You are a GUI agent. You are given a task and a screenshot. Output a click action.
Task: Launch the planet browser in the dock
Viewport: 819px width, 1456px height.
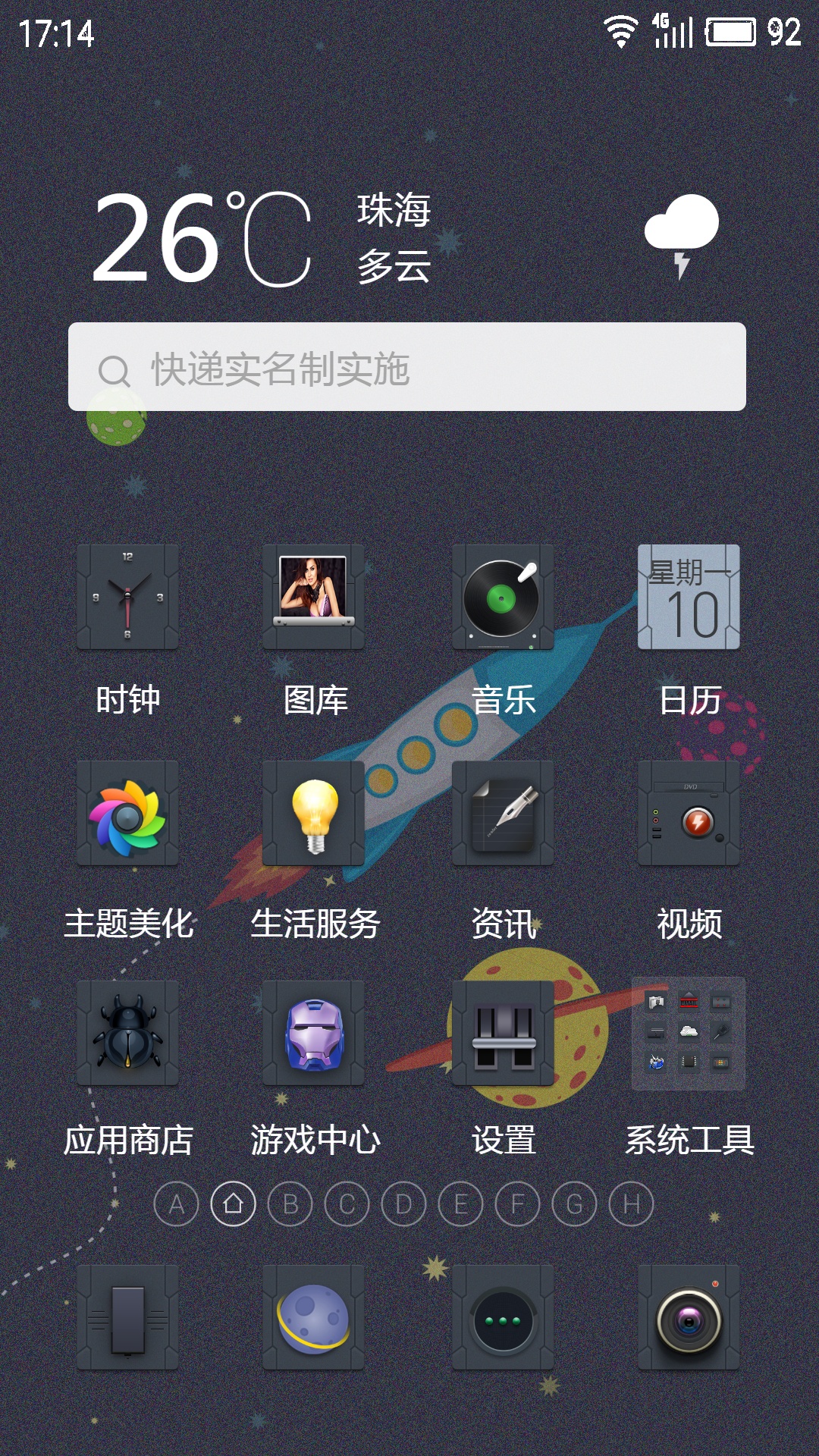314,1317
